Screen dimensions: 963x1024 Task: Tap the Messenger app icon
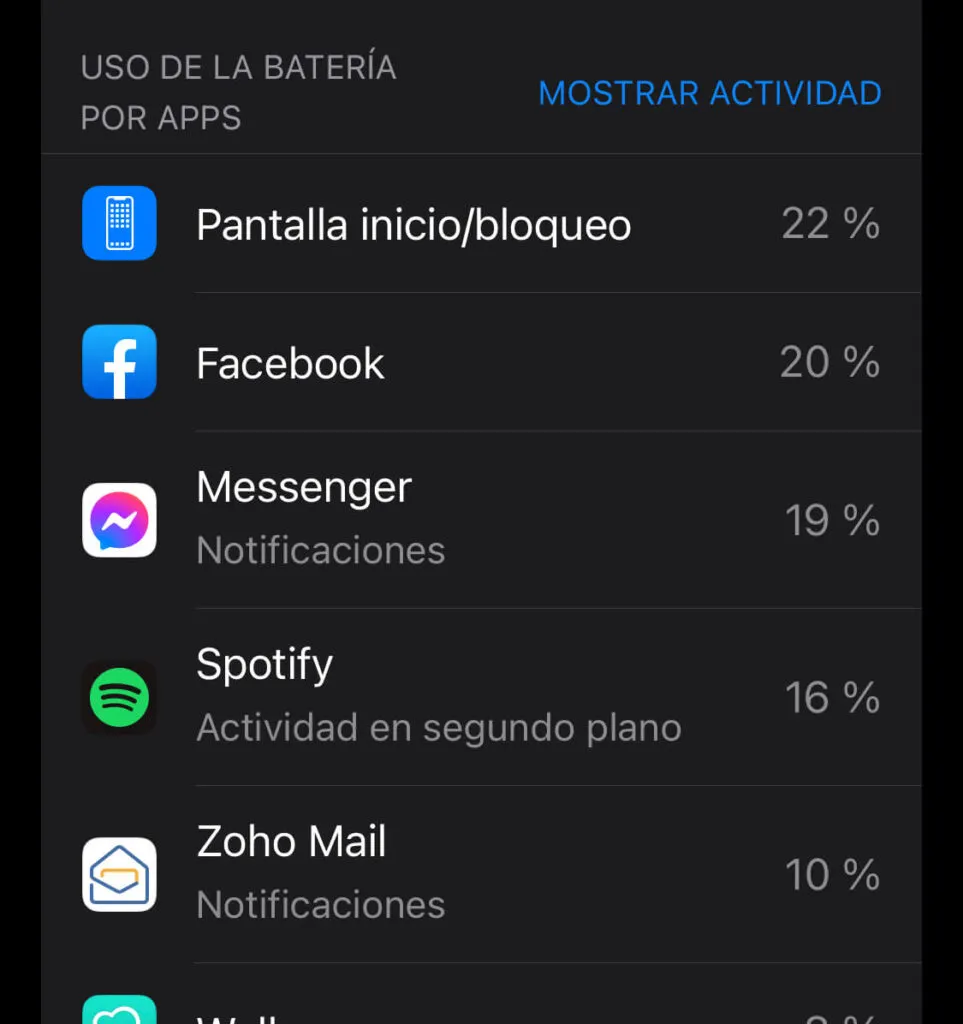coord(119,520)
